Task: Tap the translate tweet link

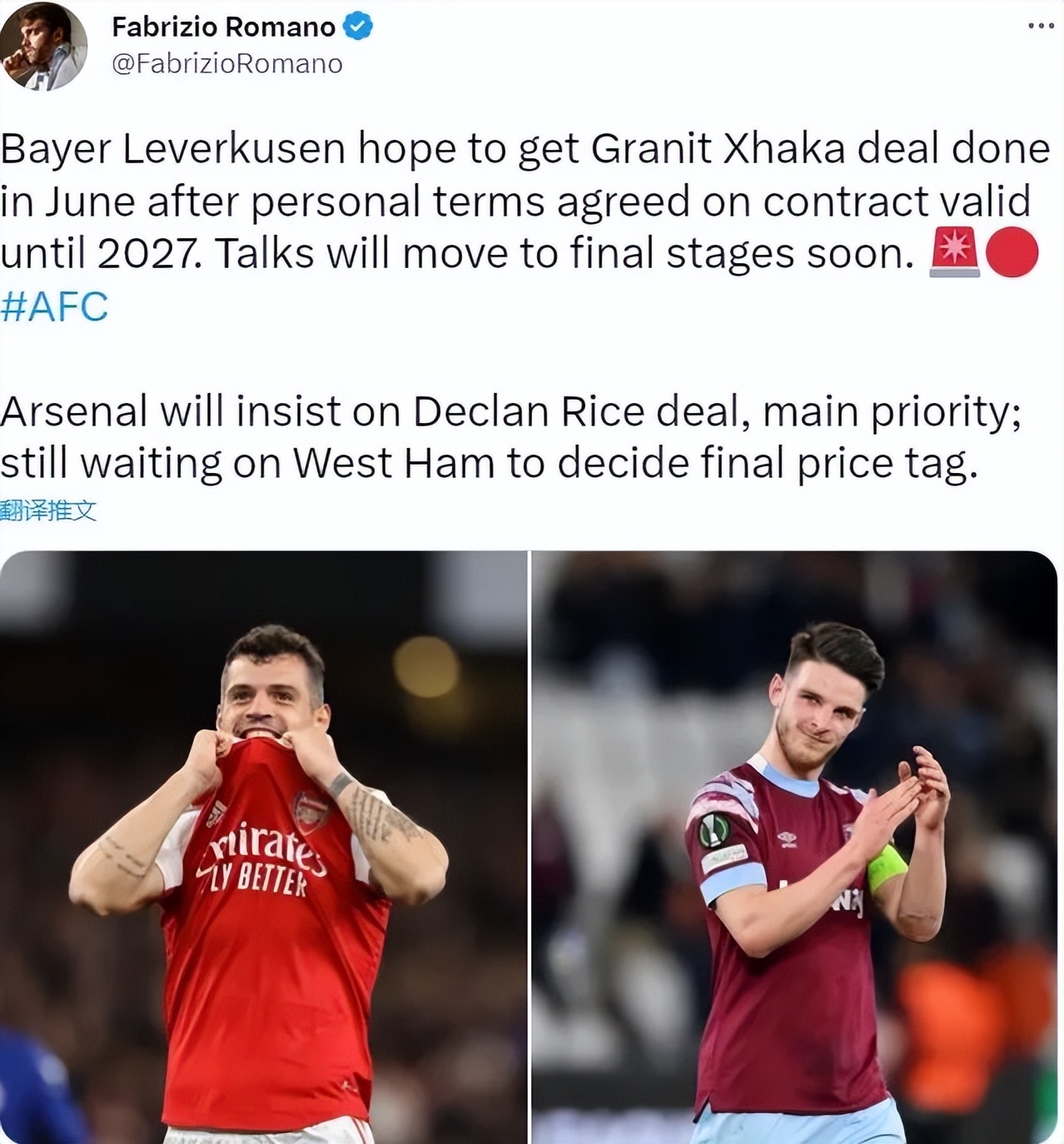Action: pos(48,510)
